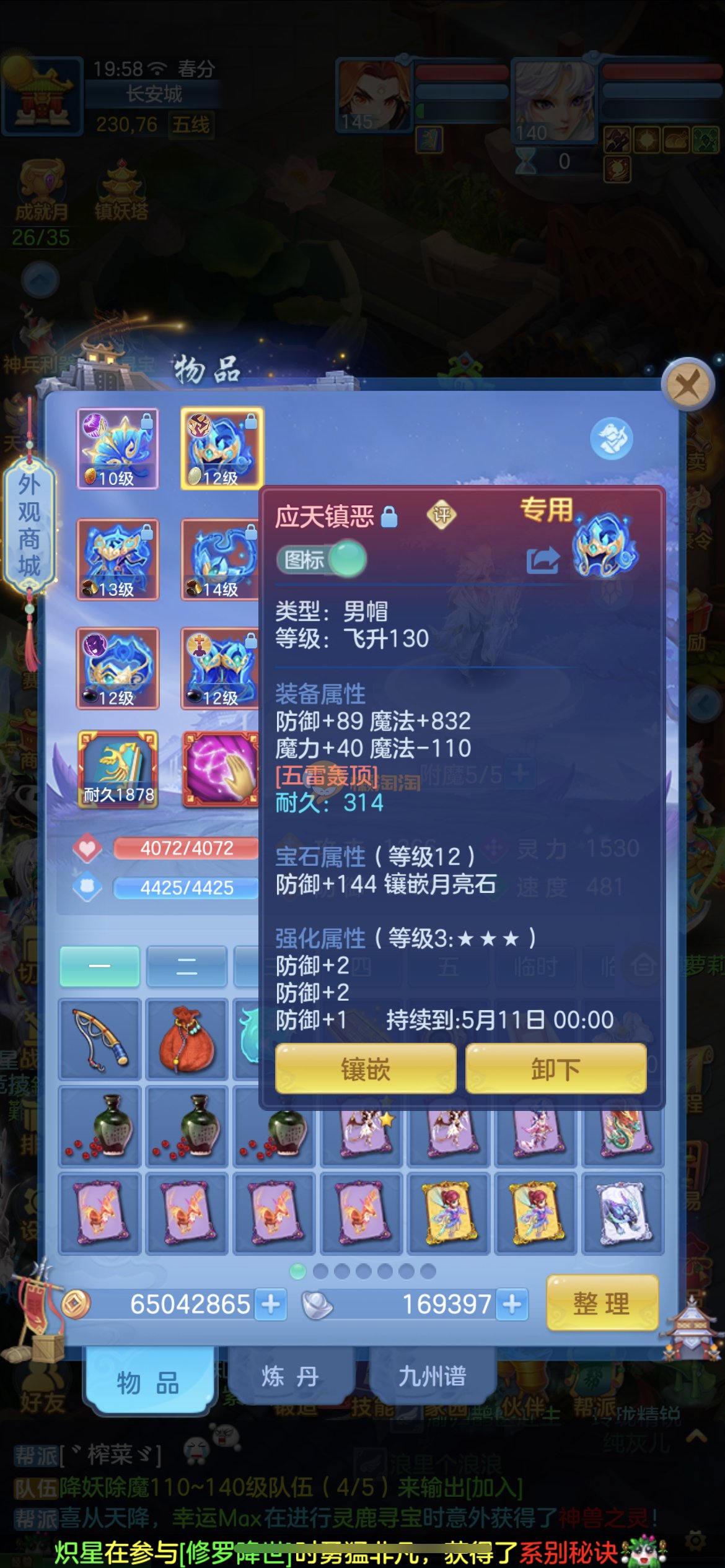Select the 10级 equipment slot
Image resolution: width=725 pixels, height=1568 pixels.
[118, 449]
